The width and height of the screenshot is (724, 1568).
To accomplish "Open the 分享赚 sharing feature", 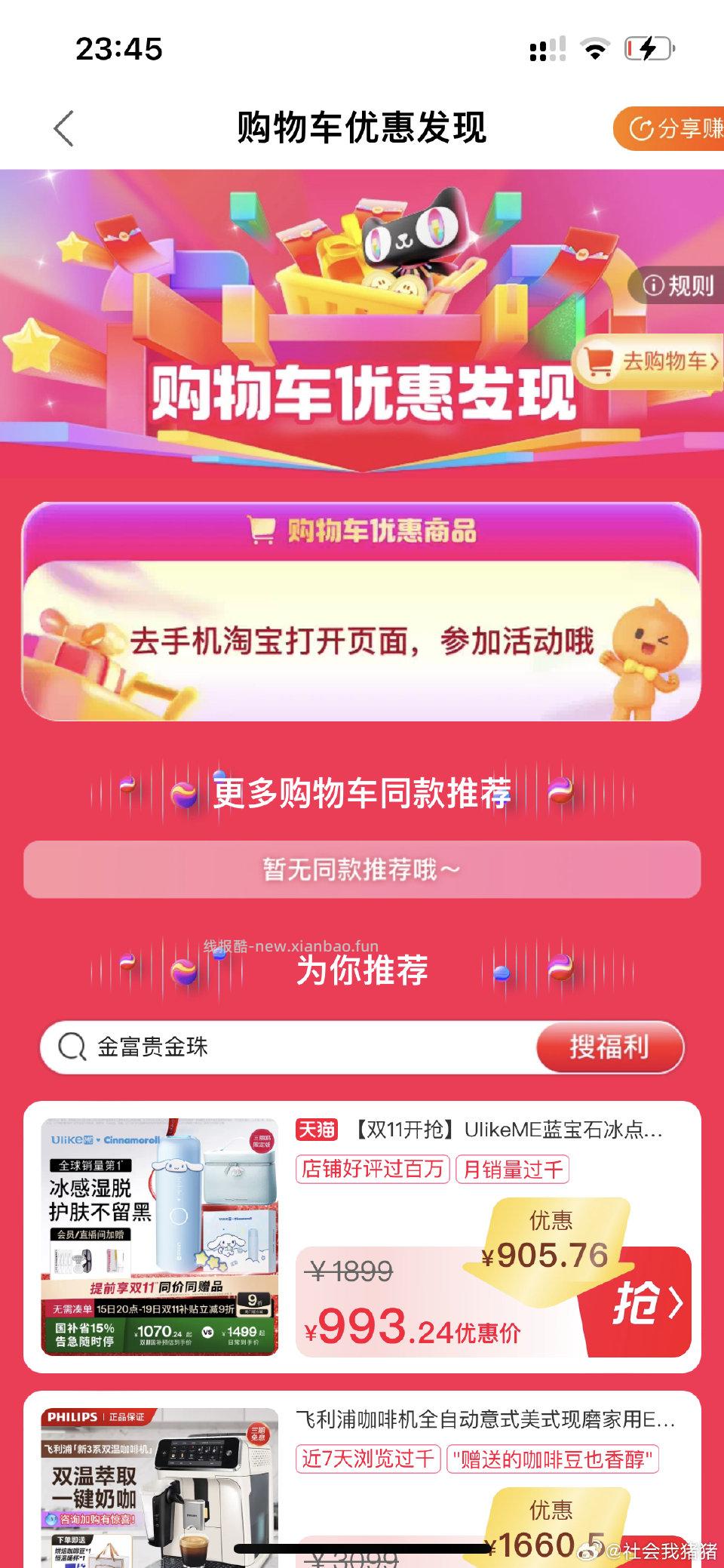I will click(x=675, y=128).
